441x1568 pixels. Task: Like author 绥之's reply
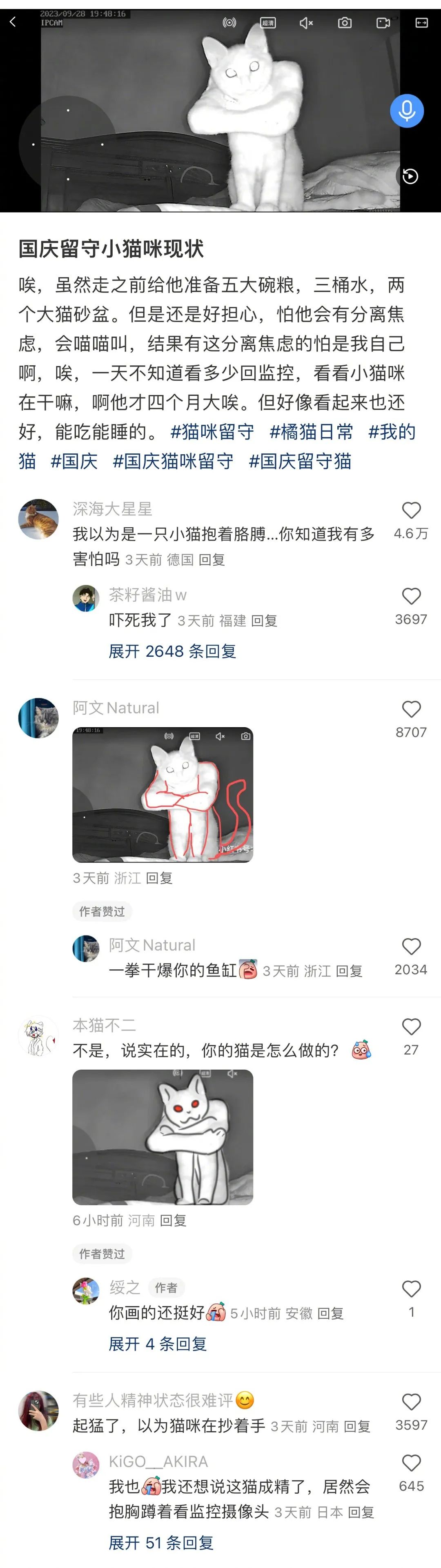tap(411, 1288)
